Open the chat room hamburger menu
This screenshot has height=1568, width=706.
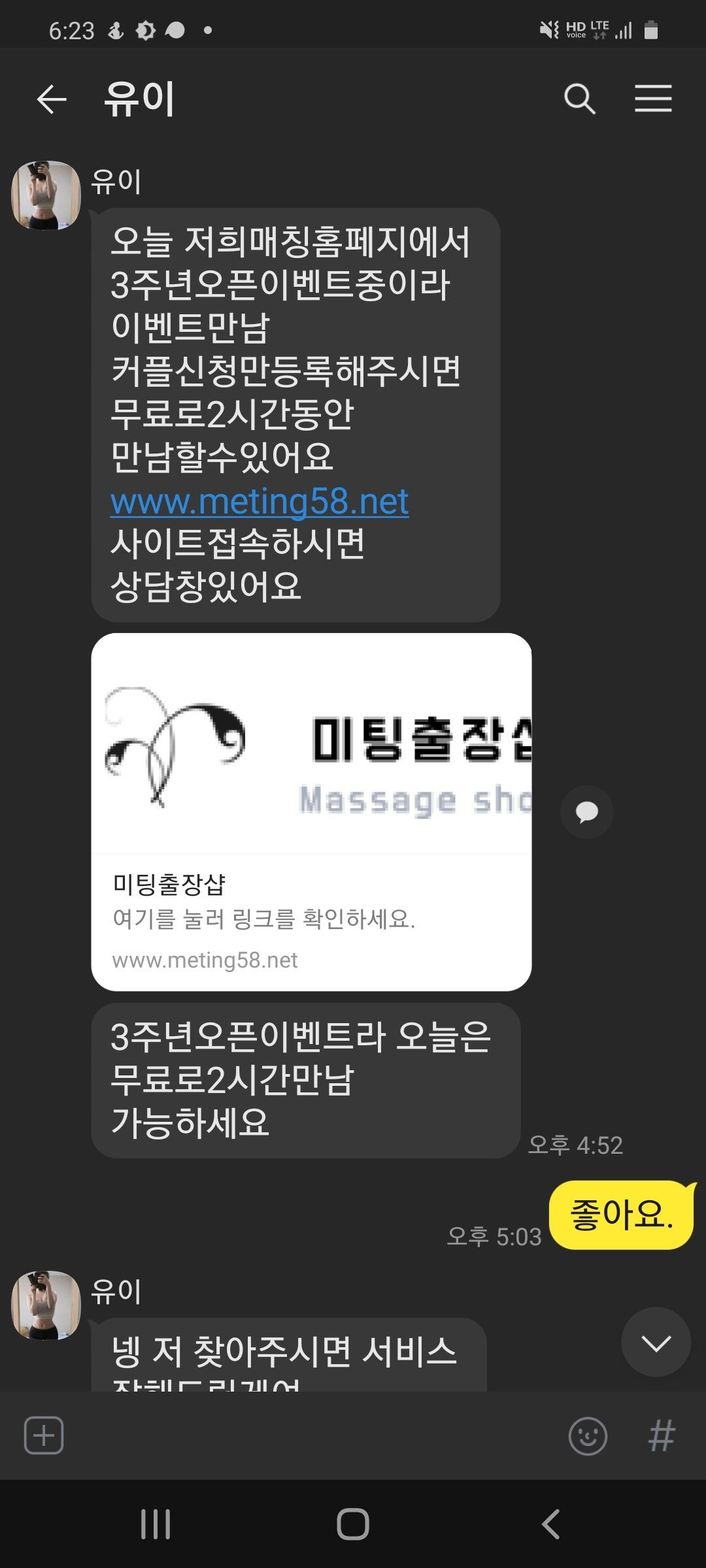click(x=653, y=99)
